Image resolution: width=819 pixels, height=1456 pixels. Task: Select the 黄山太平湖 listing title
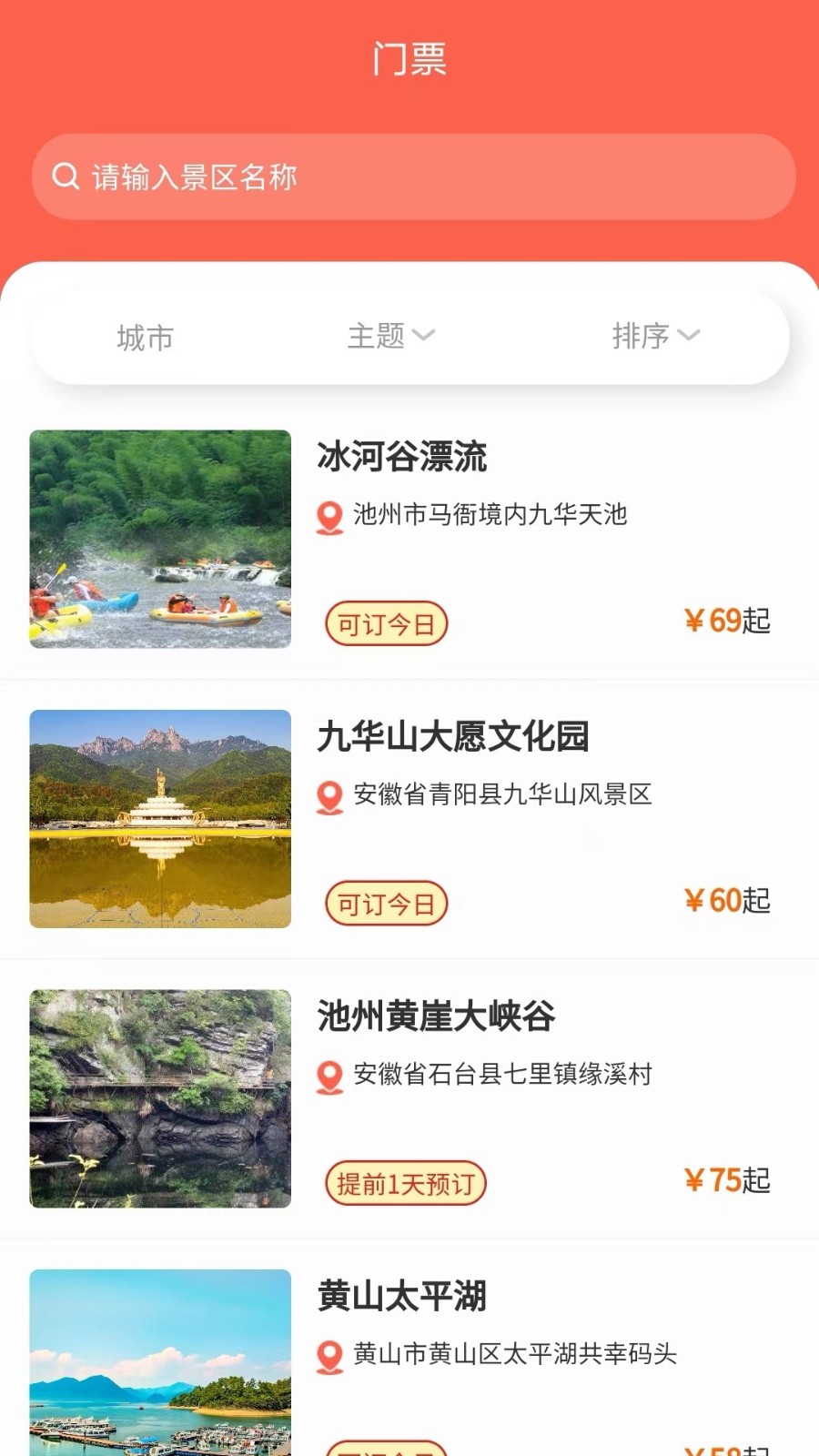[x=402, y=1297]
